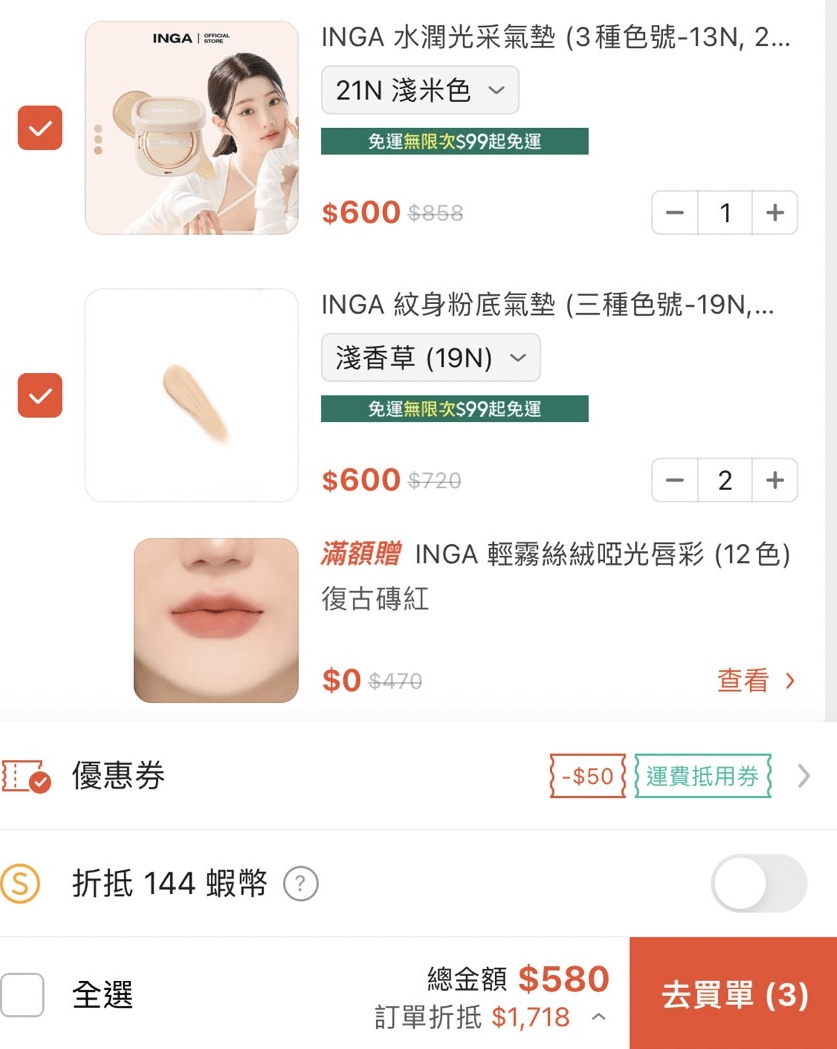Viewport: 837px width, 1049px height.
Task: Click the 運費抵用券 shipping voucher badge
Action: [x=702, y=776]
